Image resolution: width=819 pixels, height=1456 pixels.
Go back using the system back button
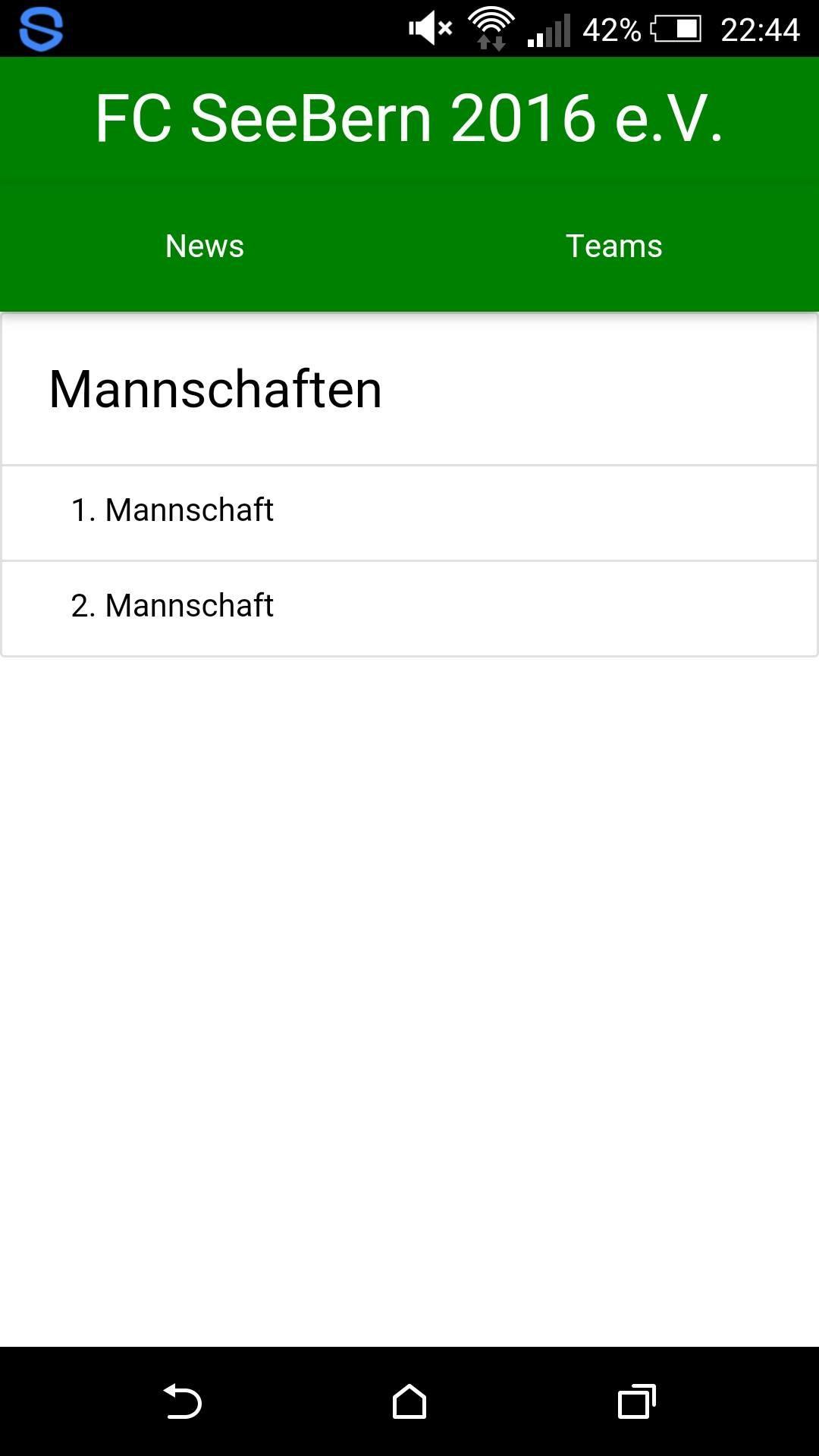point(183,1401)
